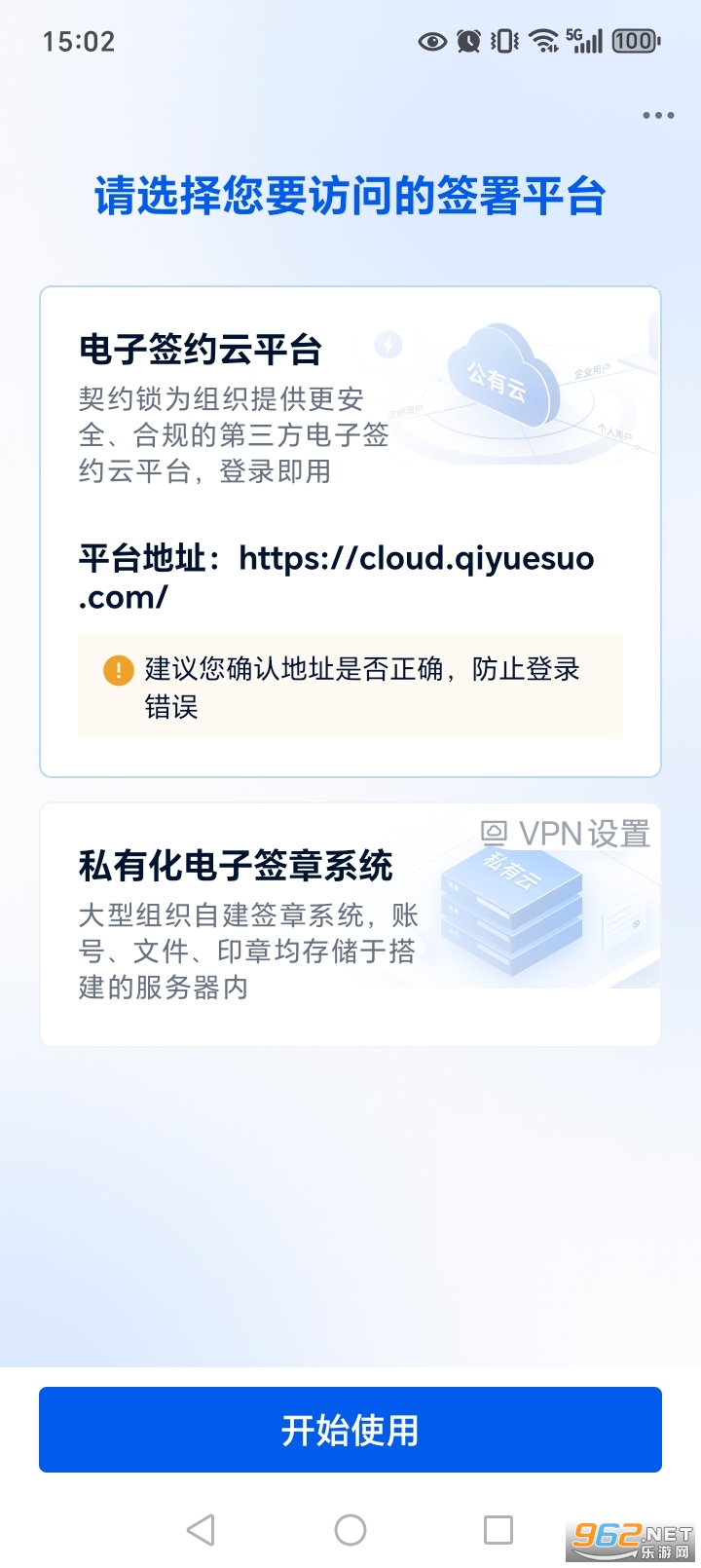The width and height of the screenshot is (701, 1568).
Task: Tap the alarm clock status icon
Action: (x=467, y=41)
